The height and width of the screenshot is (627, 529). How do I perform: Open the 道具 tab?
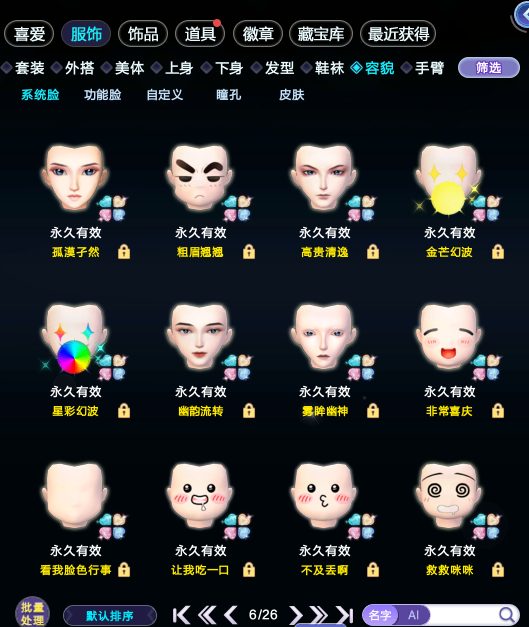tap(200, 34)
